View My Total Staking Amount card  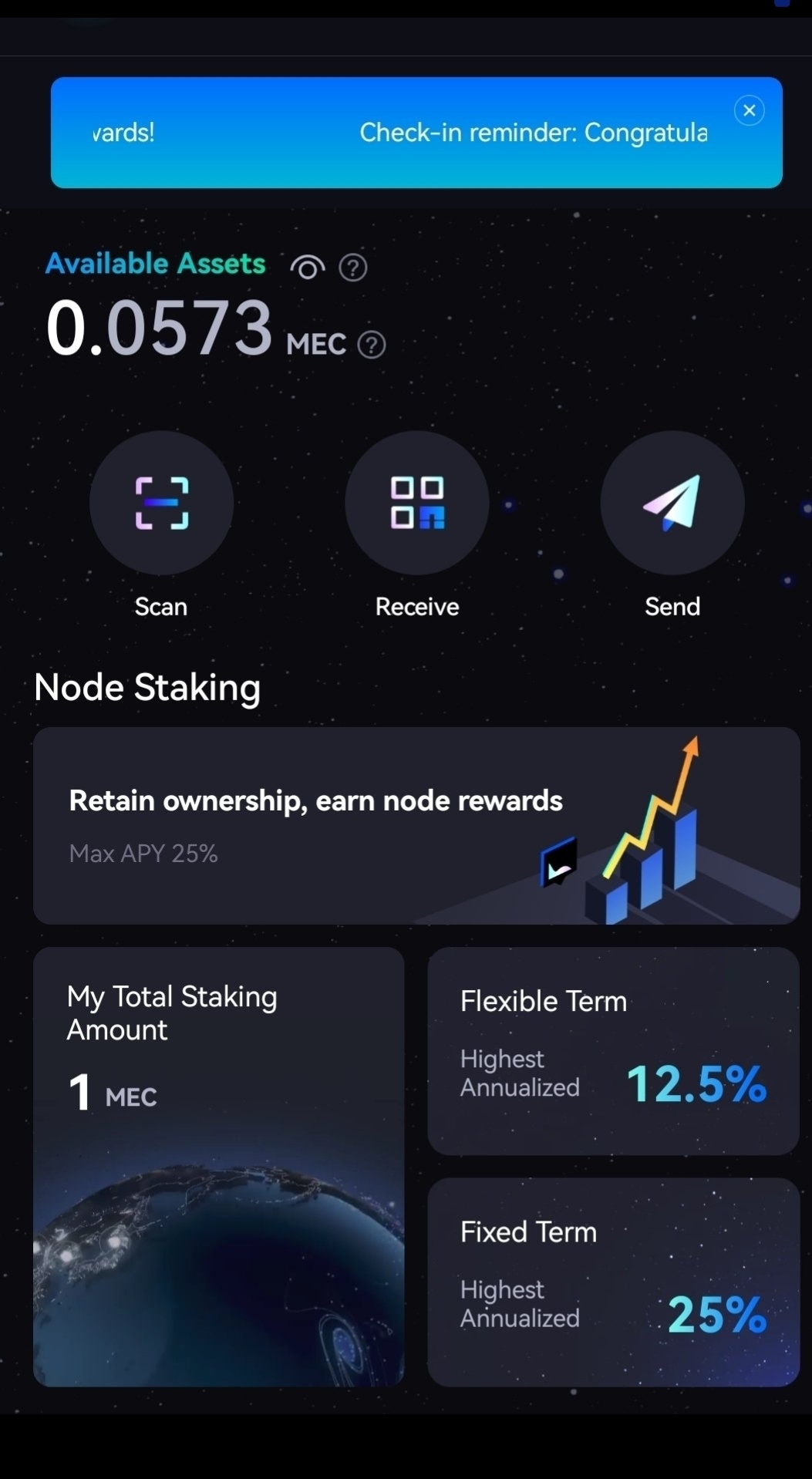click(218, 1166)
